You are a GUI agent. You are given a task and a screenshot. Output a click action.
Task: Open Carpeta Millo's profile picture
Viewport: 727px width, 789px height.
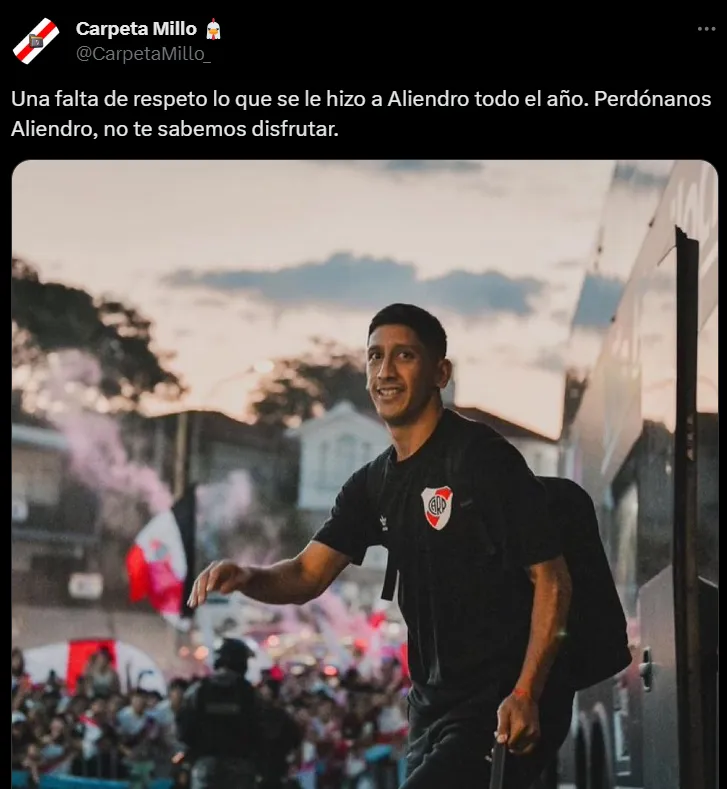tap(36, 41)
